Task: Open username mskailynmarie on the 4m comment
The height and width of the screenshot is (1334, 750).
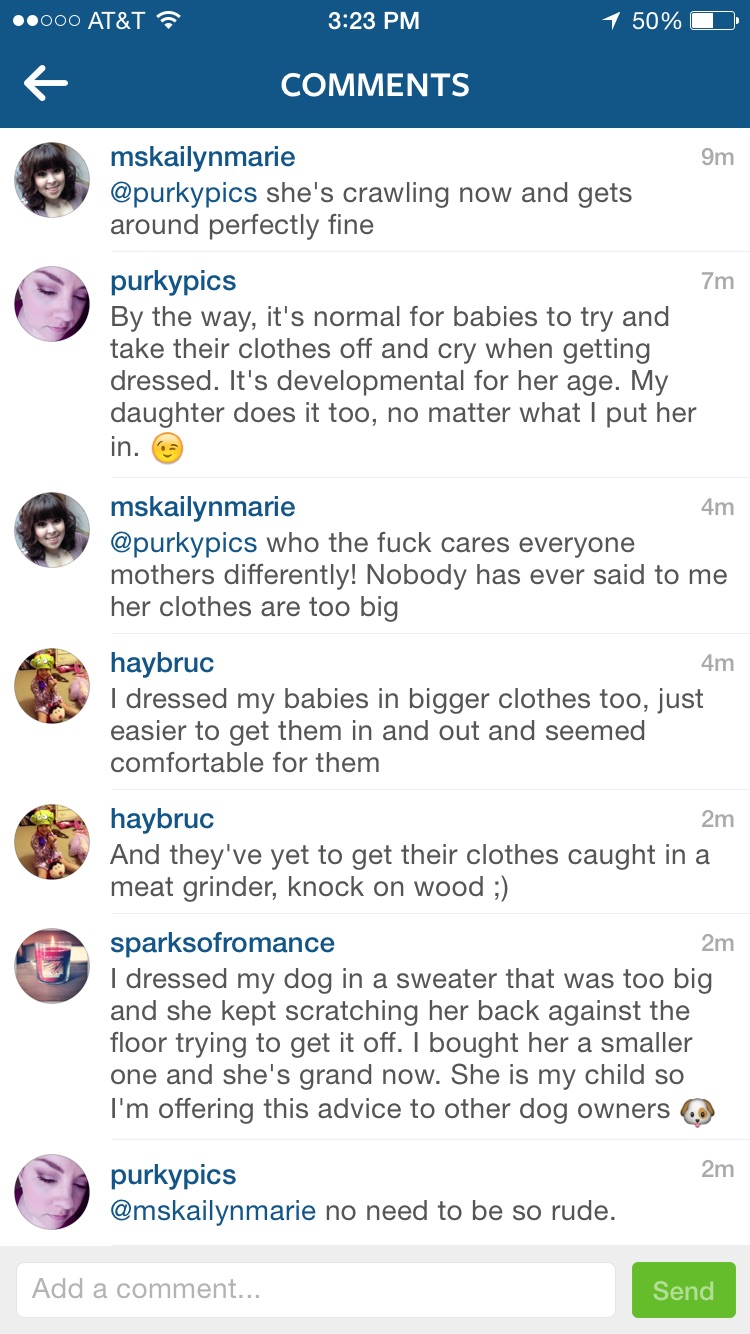Action: click(x=203, y=507)
